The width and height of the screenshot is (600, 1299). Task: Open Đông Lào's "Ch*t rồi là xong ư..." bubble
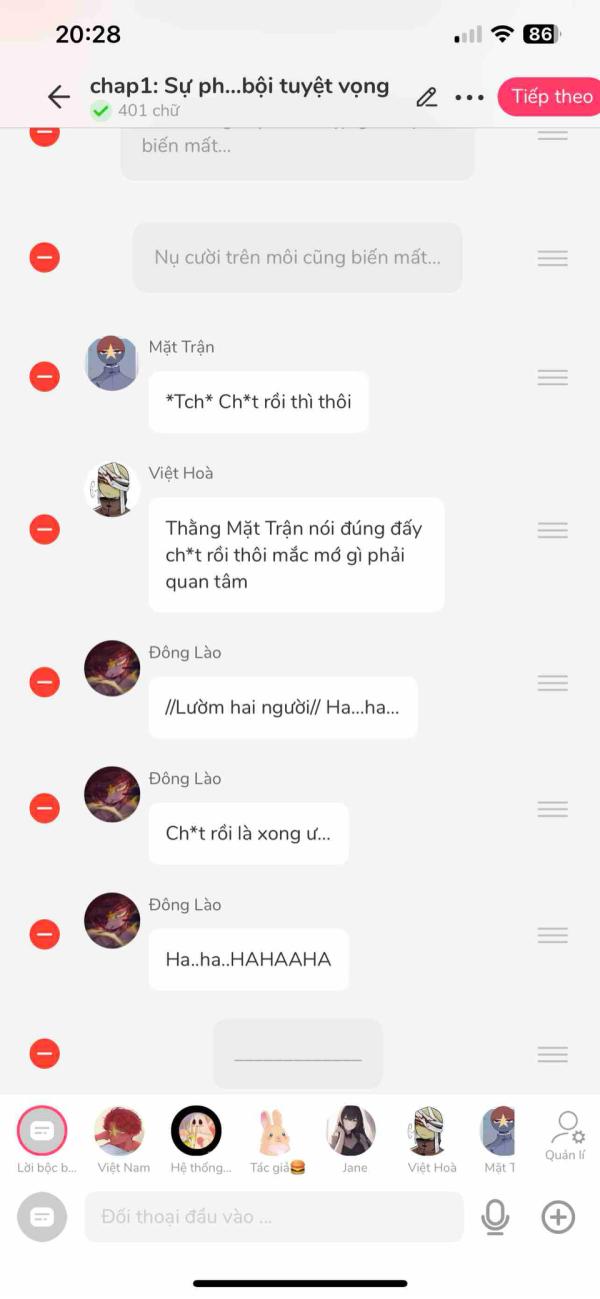[248, 833]
